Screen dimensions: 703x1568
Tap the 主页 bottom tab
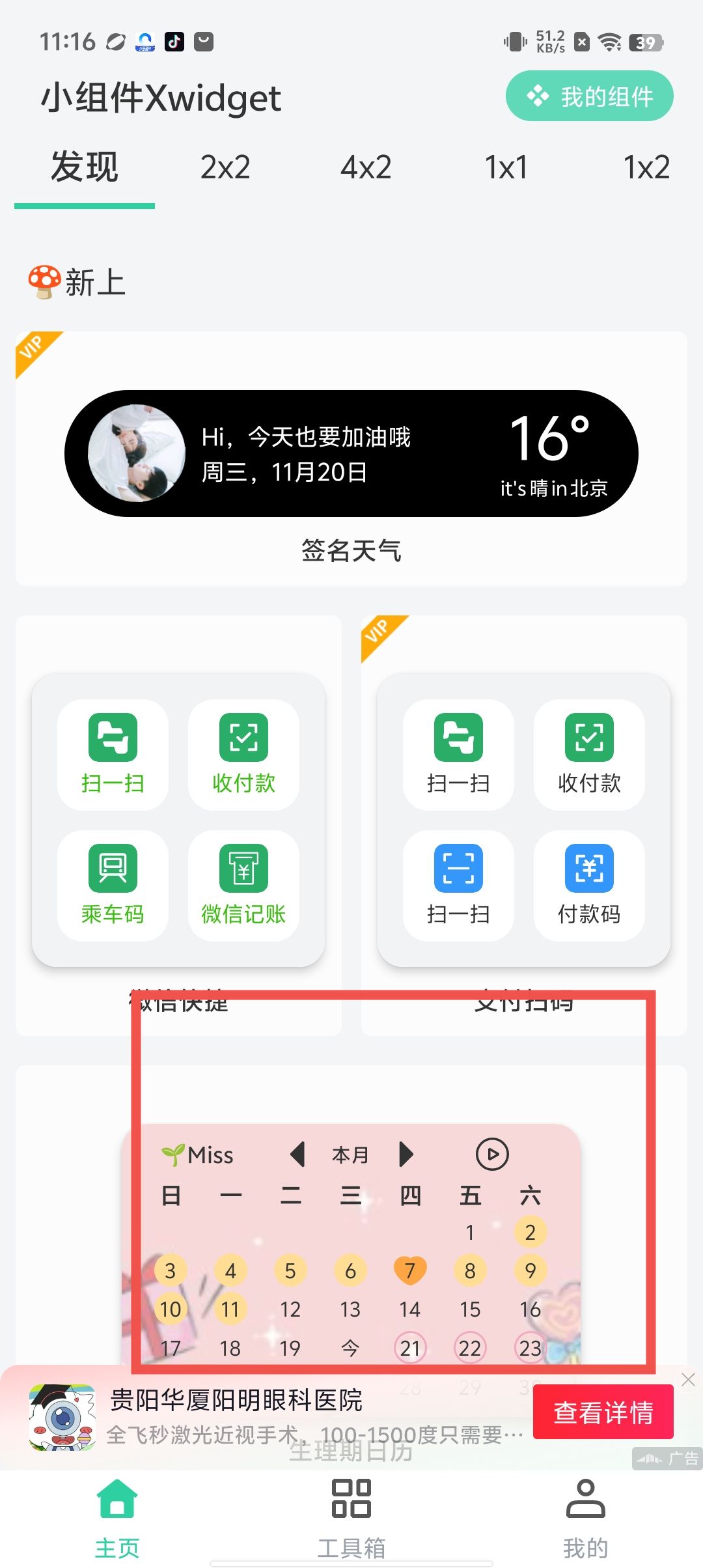coord(117,1517)
